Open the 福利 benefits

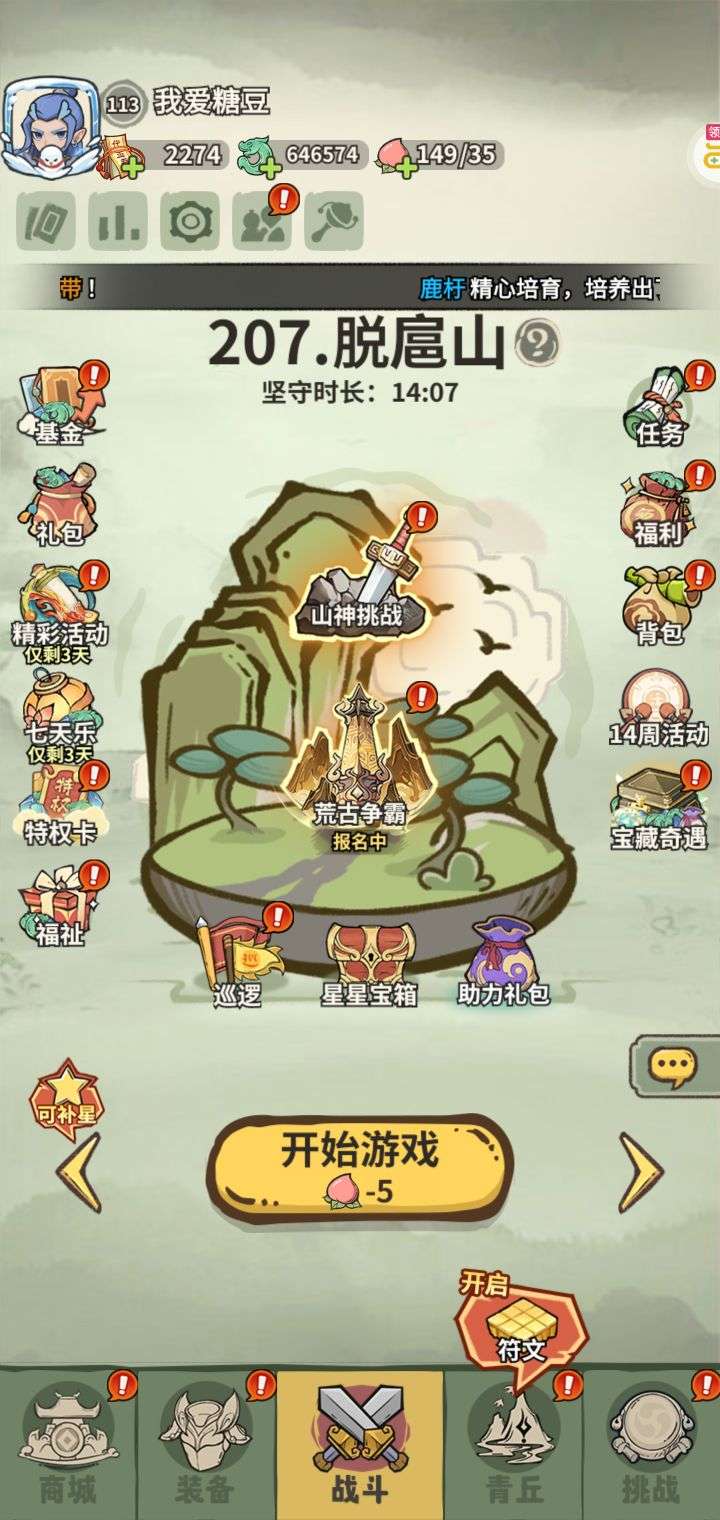[x=660, y=505]
